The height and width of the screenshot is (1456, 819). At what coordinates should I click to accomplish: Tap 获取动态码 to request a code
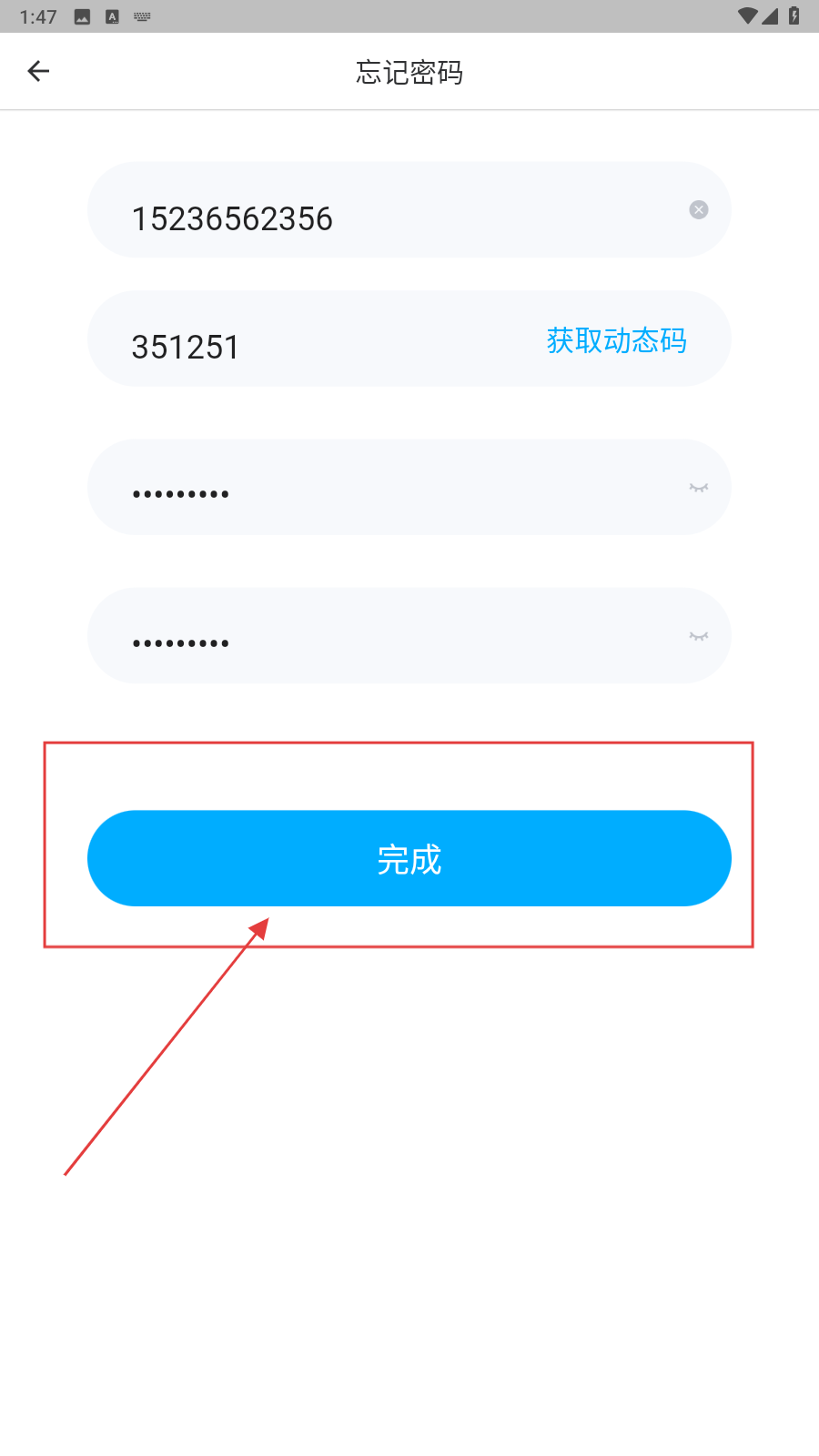[x=616, y=340]
